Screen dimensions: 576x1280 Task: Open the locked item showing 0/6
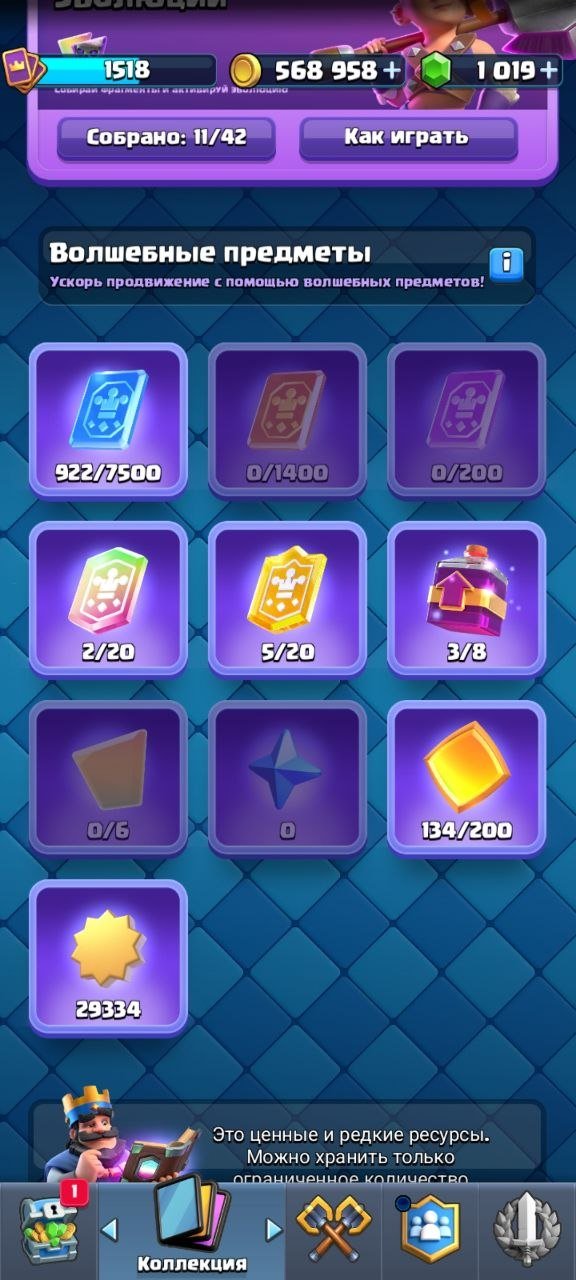pyautogui.click(x=108, y=778)
